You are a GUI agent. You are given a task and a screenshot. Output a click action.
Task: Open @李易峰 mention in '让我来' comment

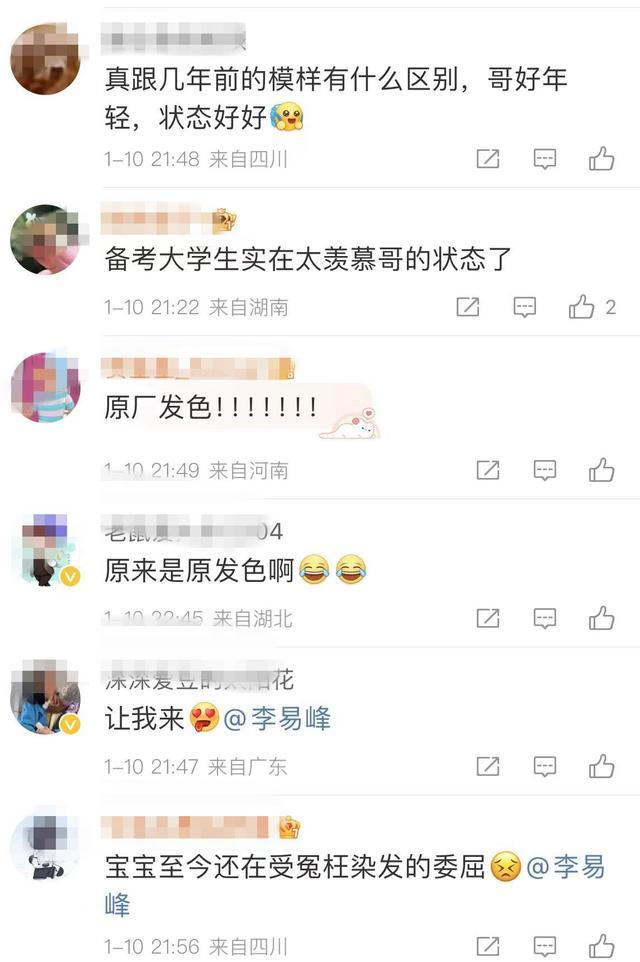click(278, 718)
